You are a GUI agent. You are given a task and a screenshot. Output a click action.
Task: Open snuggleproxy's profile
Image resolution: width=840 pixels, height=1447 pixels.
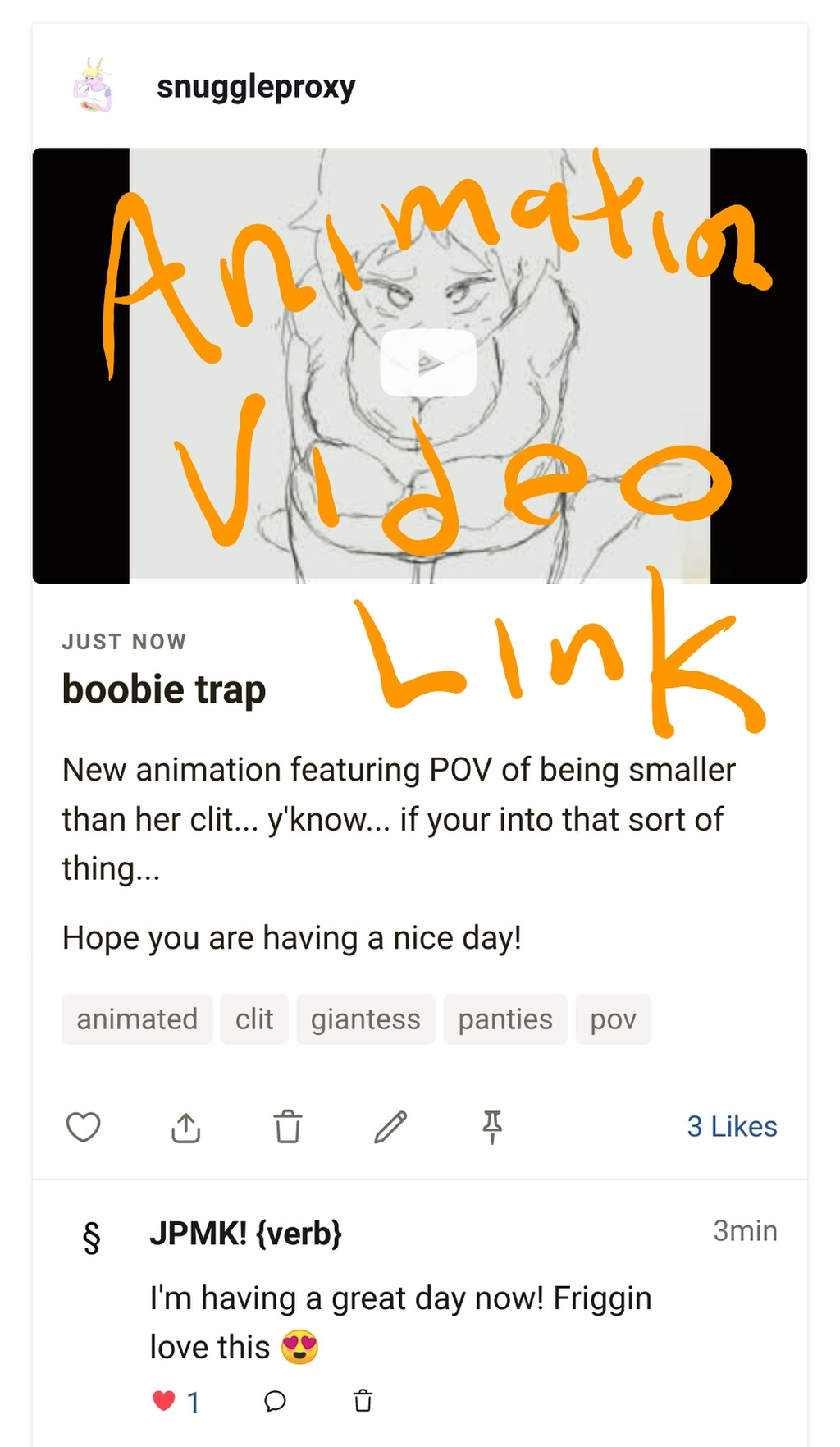pyautogui.click(x=255, y=87)
